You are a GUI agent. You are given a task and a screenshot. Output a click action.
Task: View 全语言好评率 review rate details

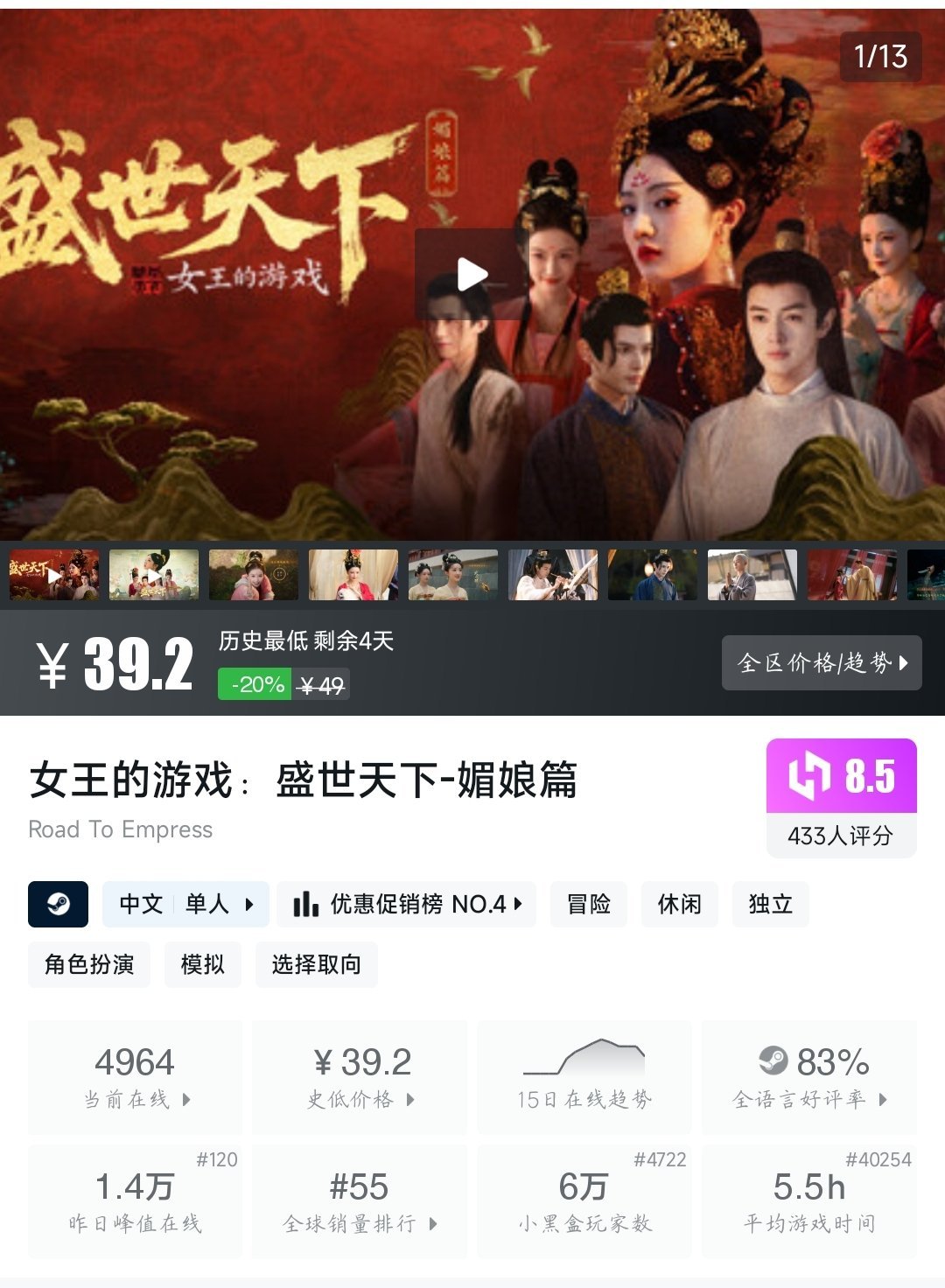point(808,1077)
